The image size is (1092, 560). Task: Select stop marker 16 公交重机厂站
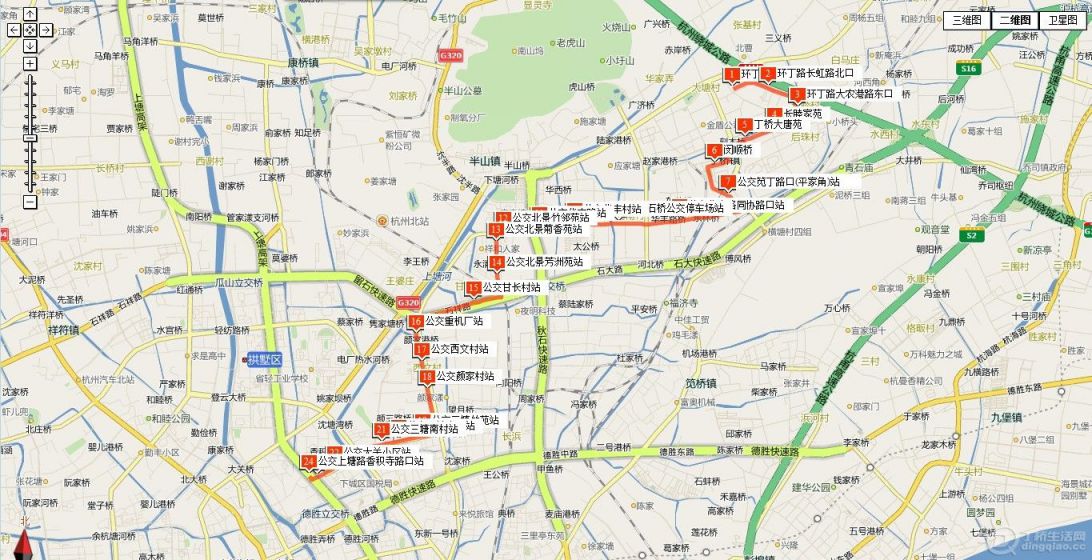point(415,322)
